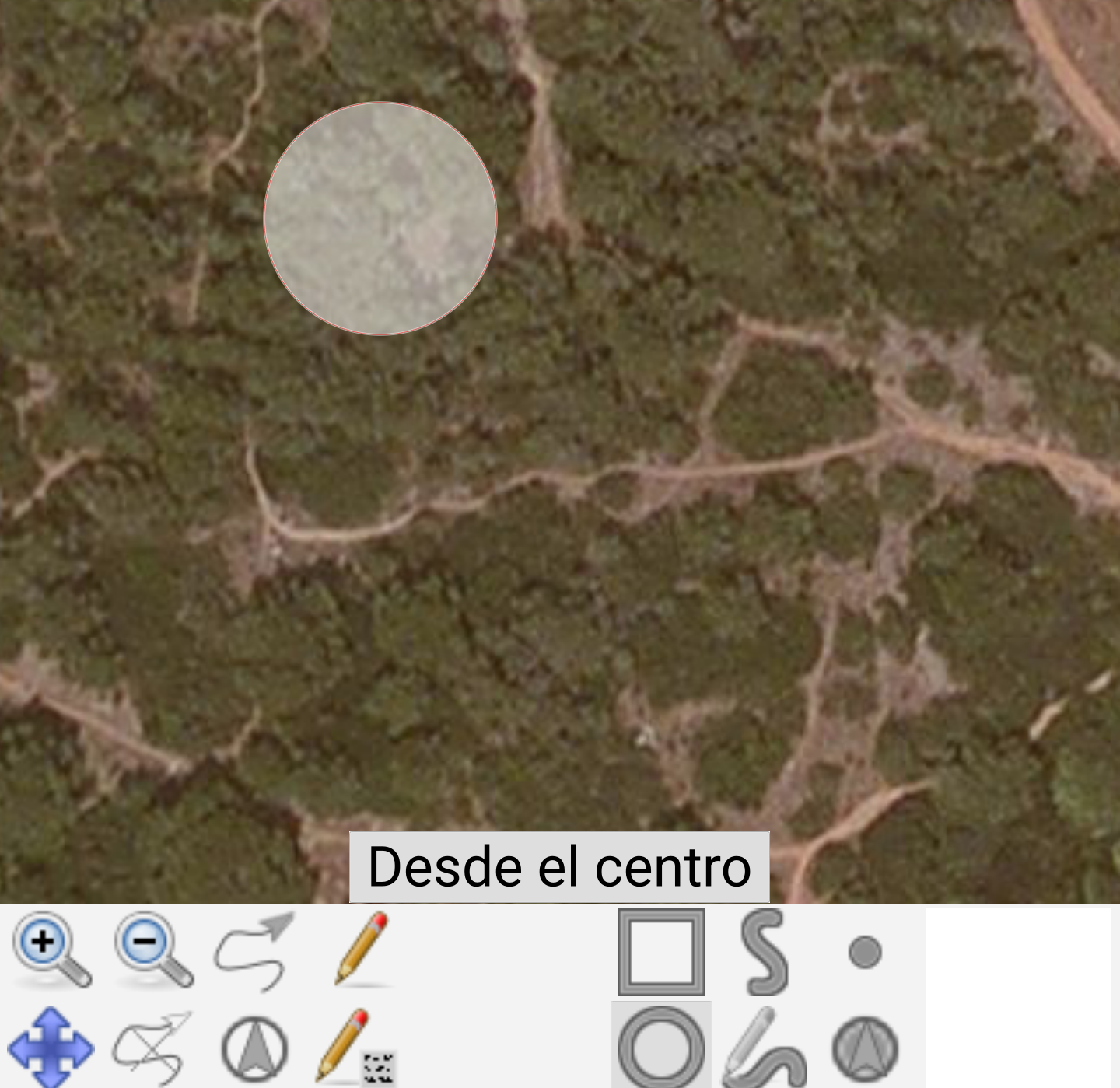Viewport: 1120px width, 1088px height.
Task: Select the square shape tool
Action: (x=661, y=952)
